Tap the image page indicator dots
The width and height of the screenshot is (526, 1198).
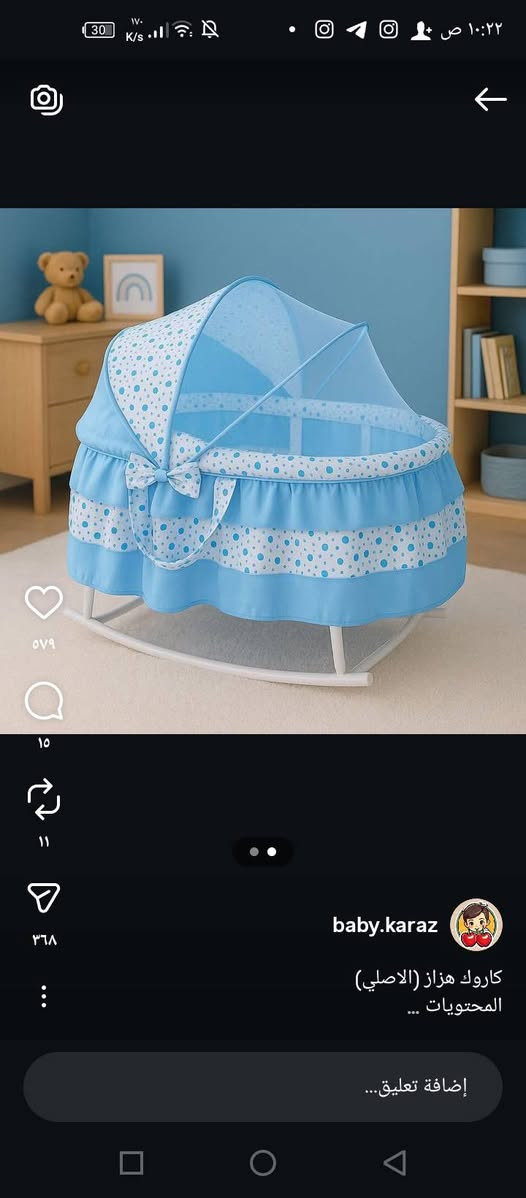(263, 851)
